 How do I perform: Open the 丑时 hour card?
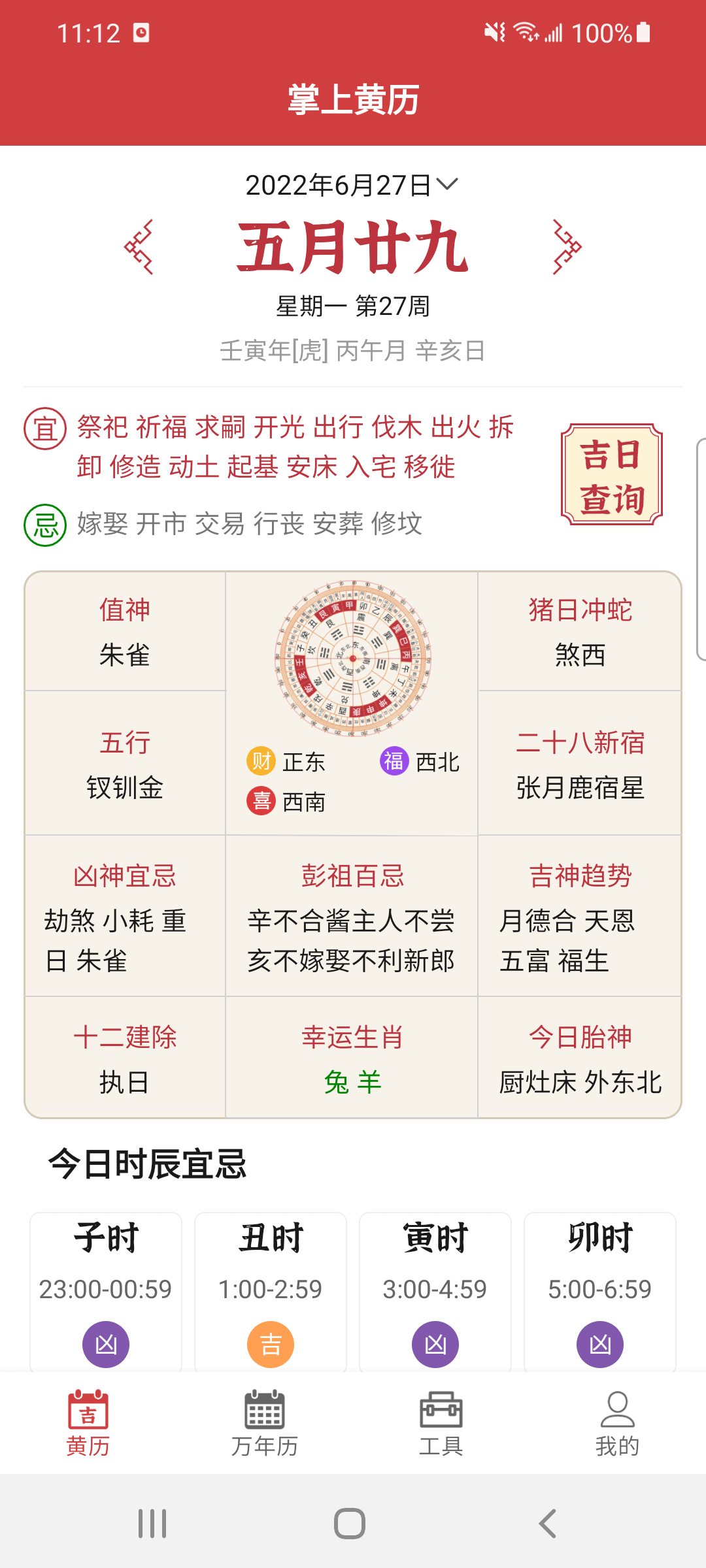point(271,1290)
